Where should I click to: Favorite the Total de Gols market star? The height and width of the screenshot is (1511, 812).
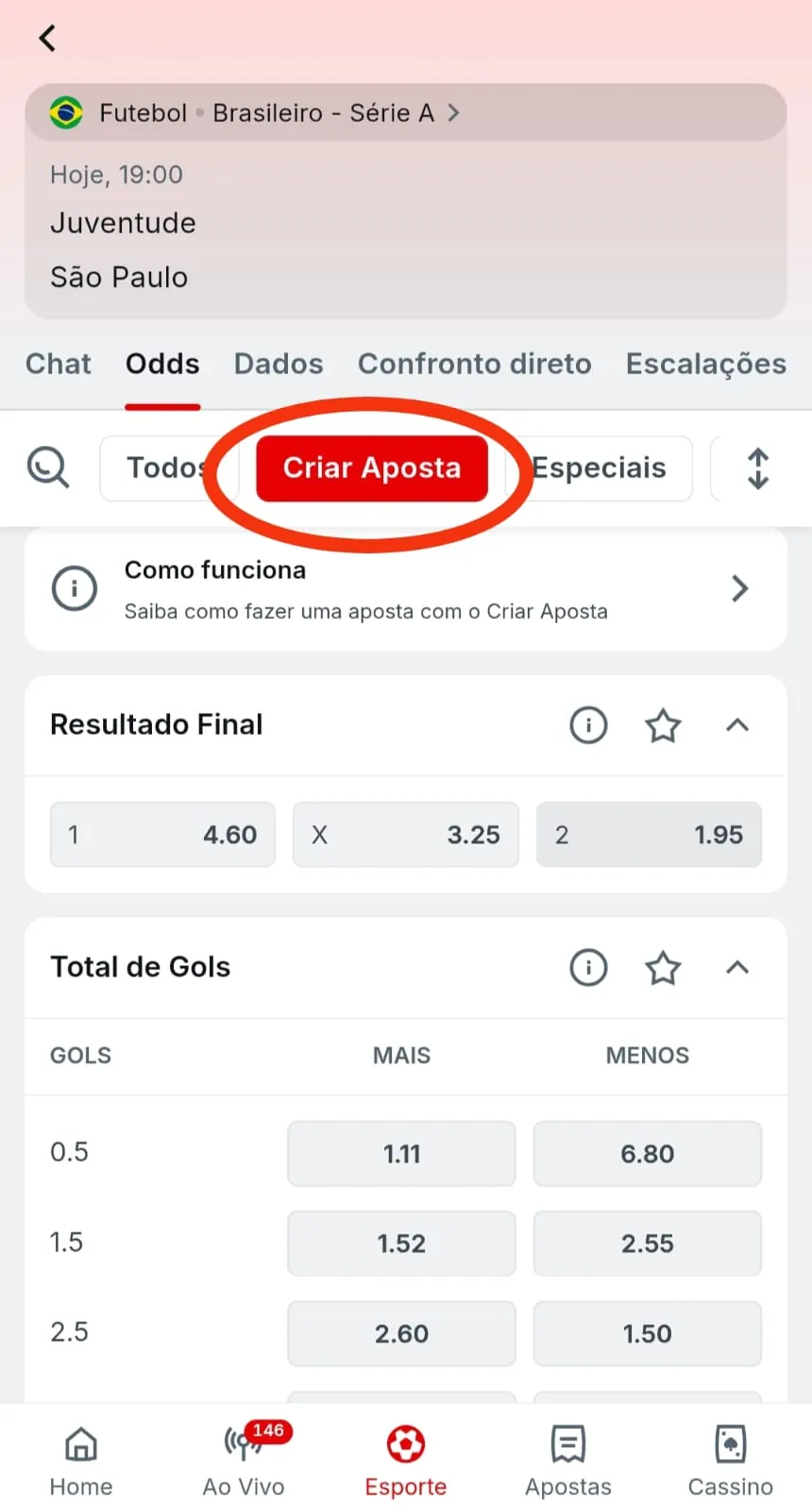(x=663, y=967)
